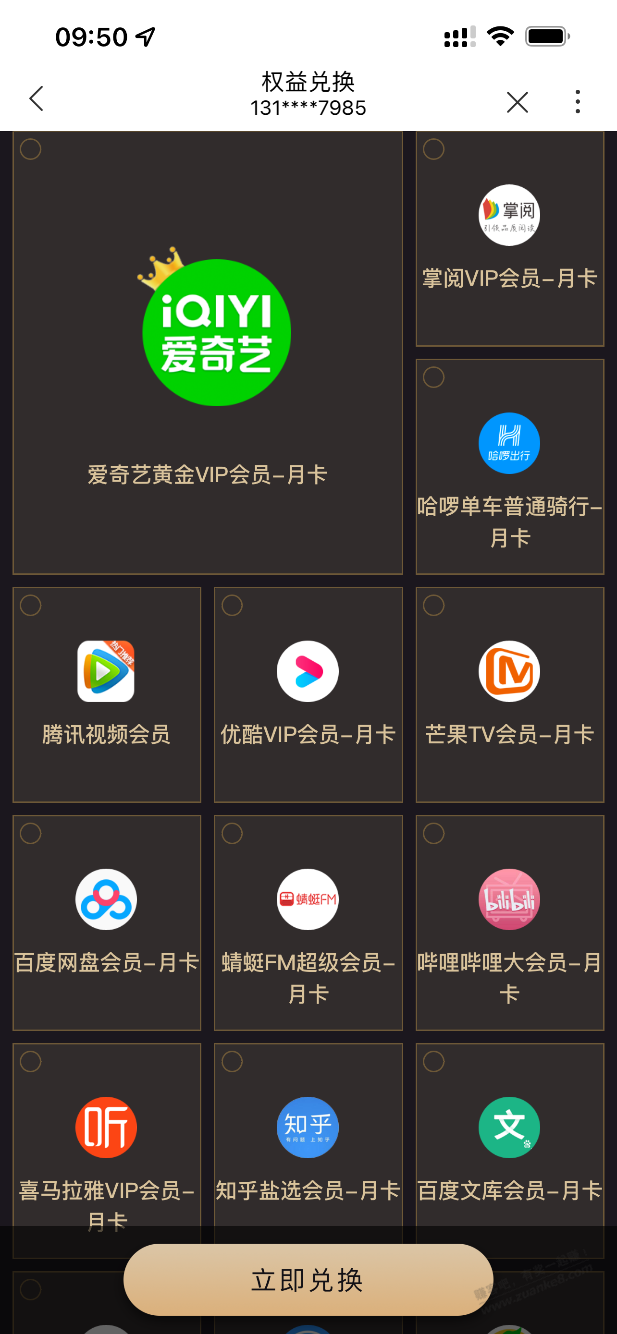The width and height of the screenshot is (617, 1334).
Task: Close the 权益兑换 page with the X
Action: pyautogui.click(x=517, y=101)
